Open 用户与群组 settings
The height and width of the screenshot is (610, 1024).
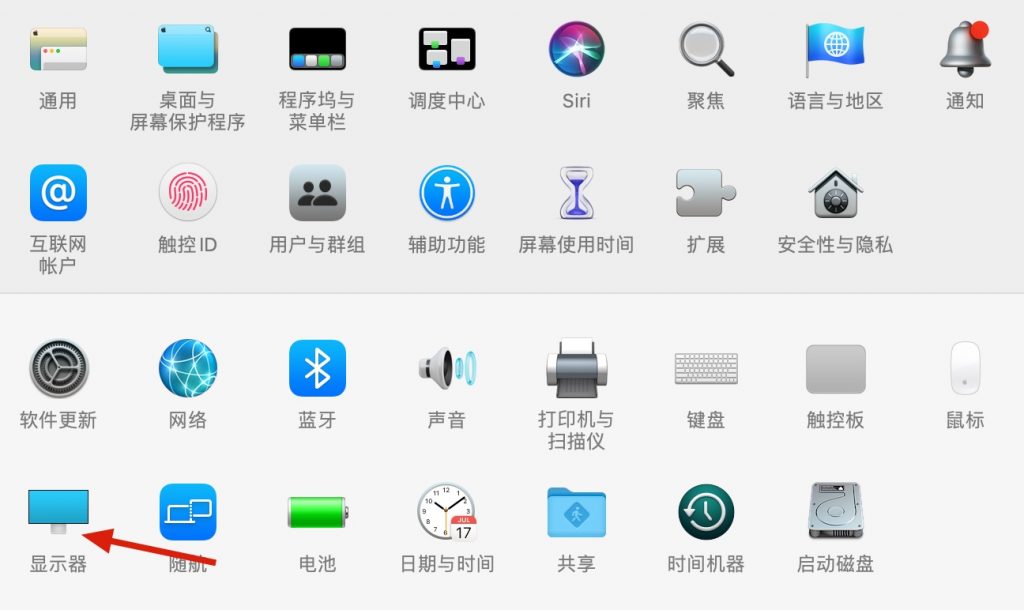(317, 193)
